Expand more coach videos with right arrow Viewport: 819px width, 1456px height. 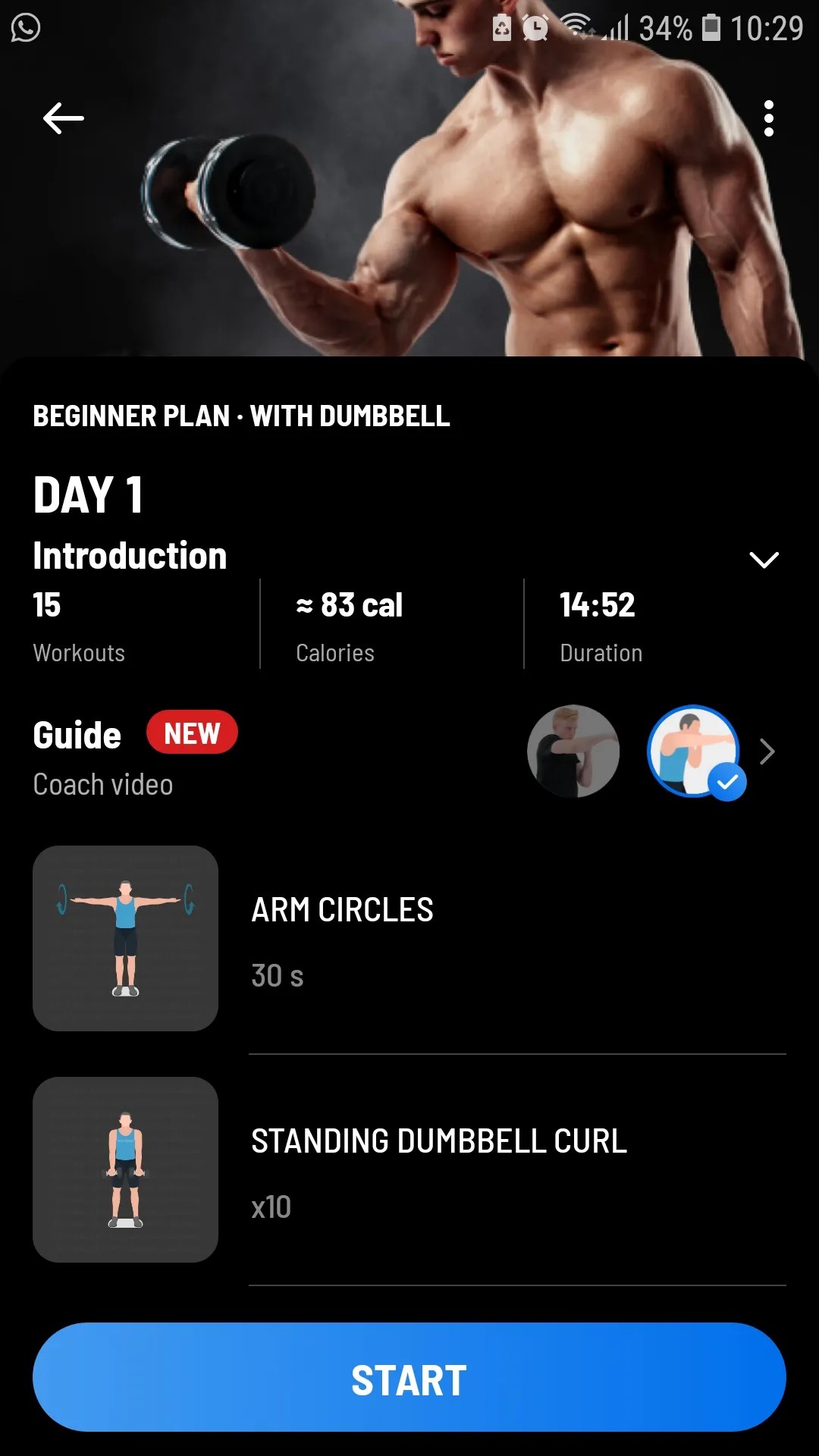click(767, 751)
